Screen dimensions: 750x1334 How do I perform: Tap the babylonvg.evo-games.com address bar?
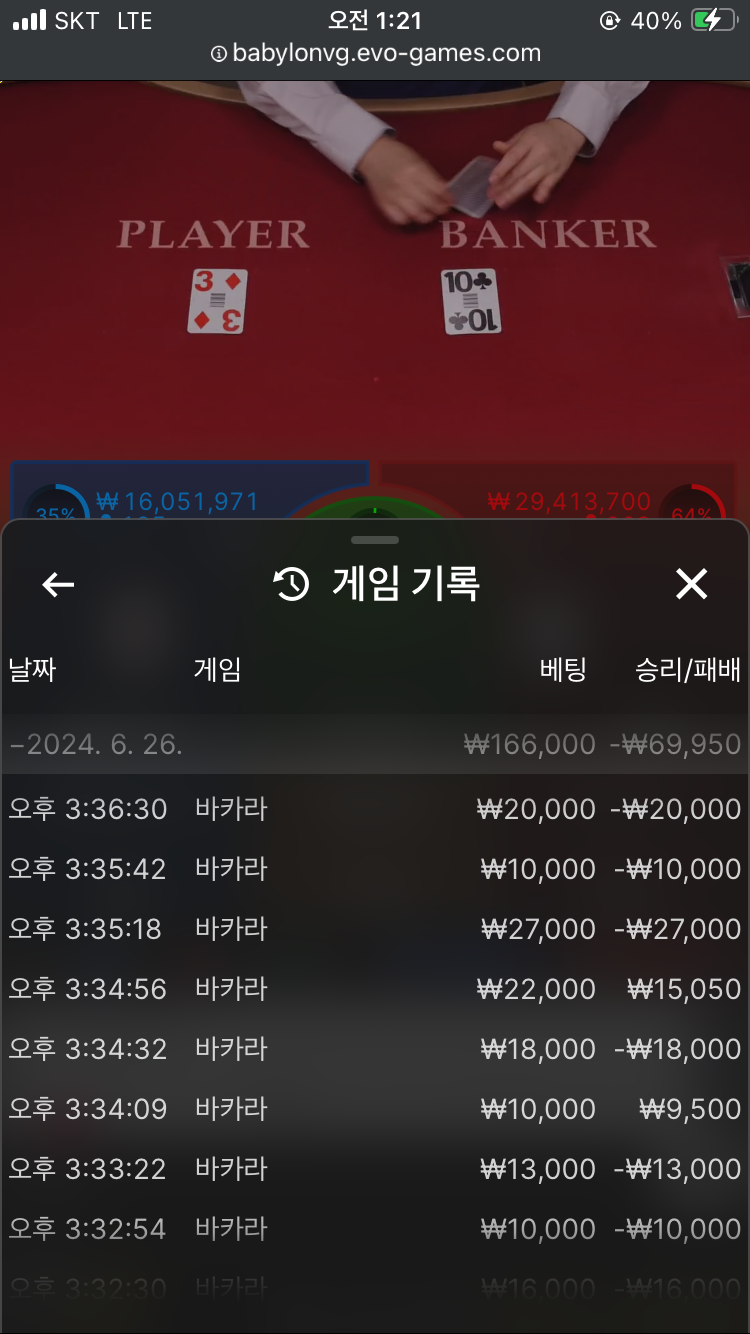point(375,53)
